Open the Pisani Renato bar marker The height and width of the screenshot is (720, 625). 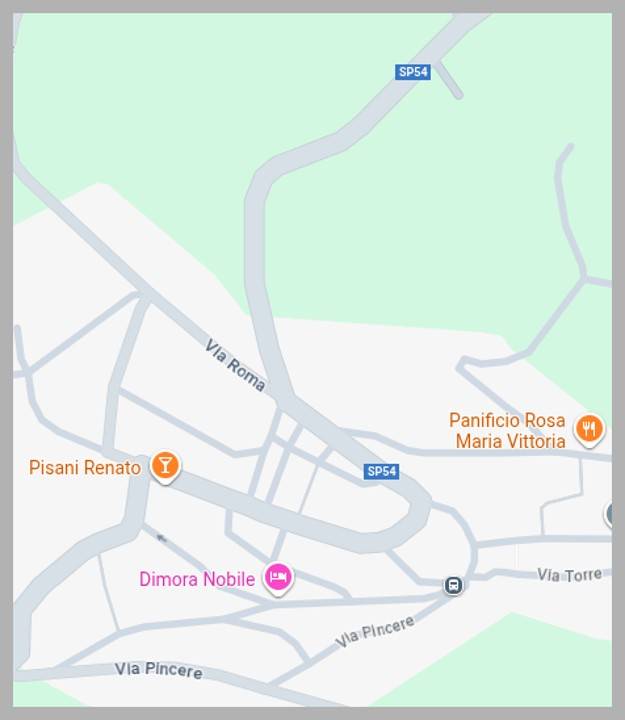point(165,465)
